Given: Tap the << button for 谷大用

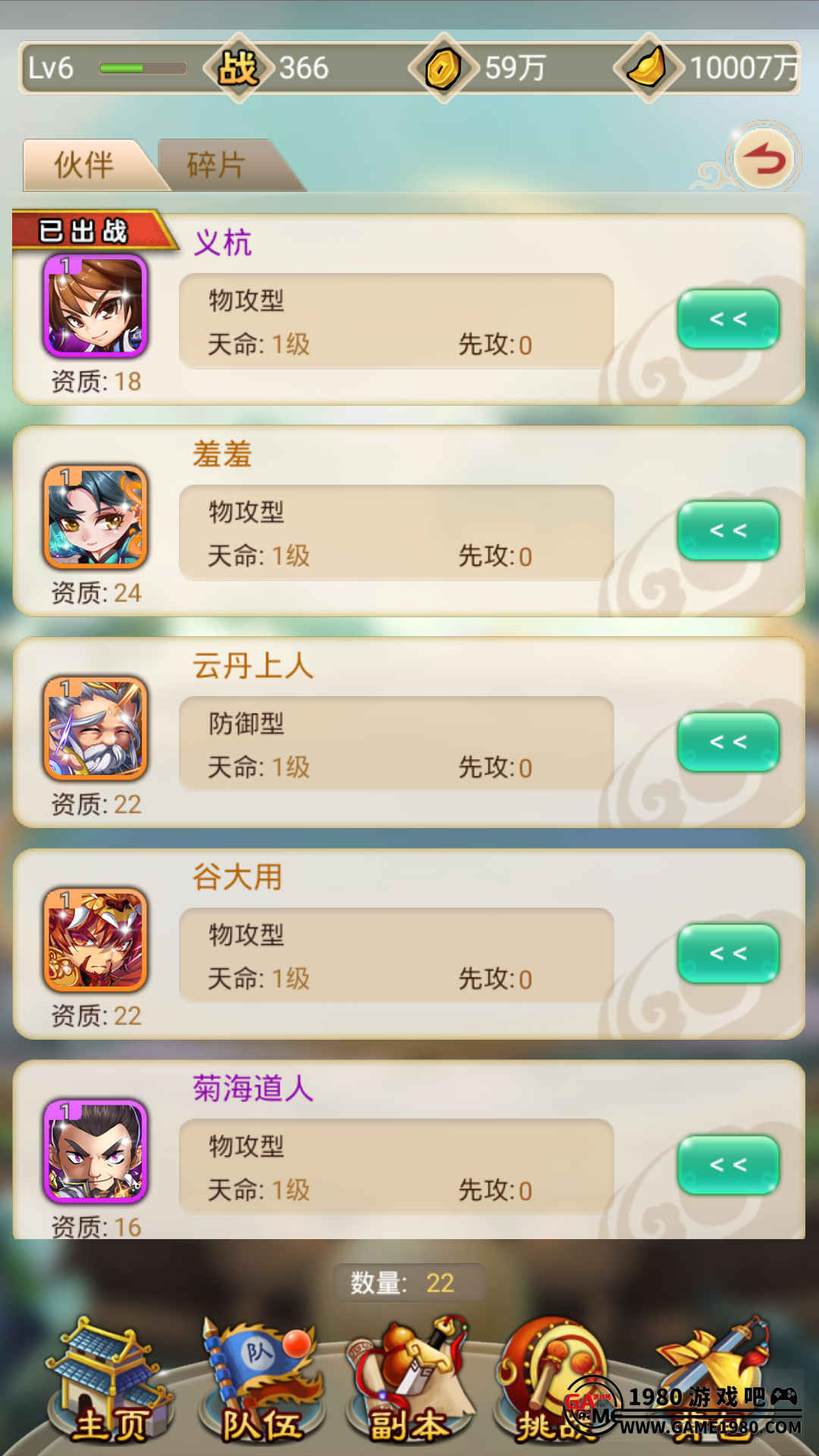Looking at the screenshot, I should click(x=728, y=954).
